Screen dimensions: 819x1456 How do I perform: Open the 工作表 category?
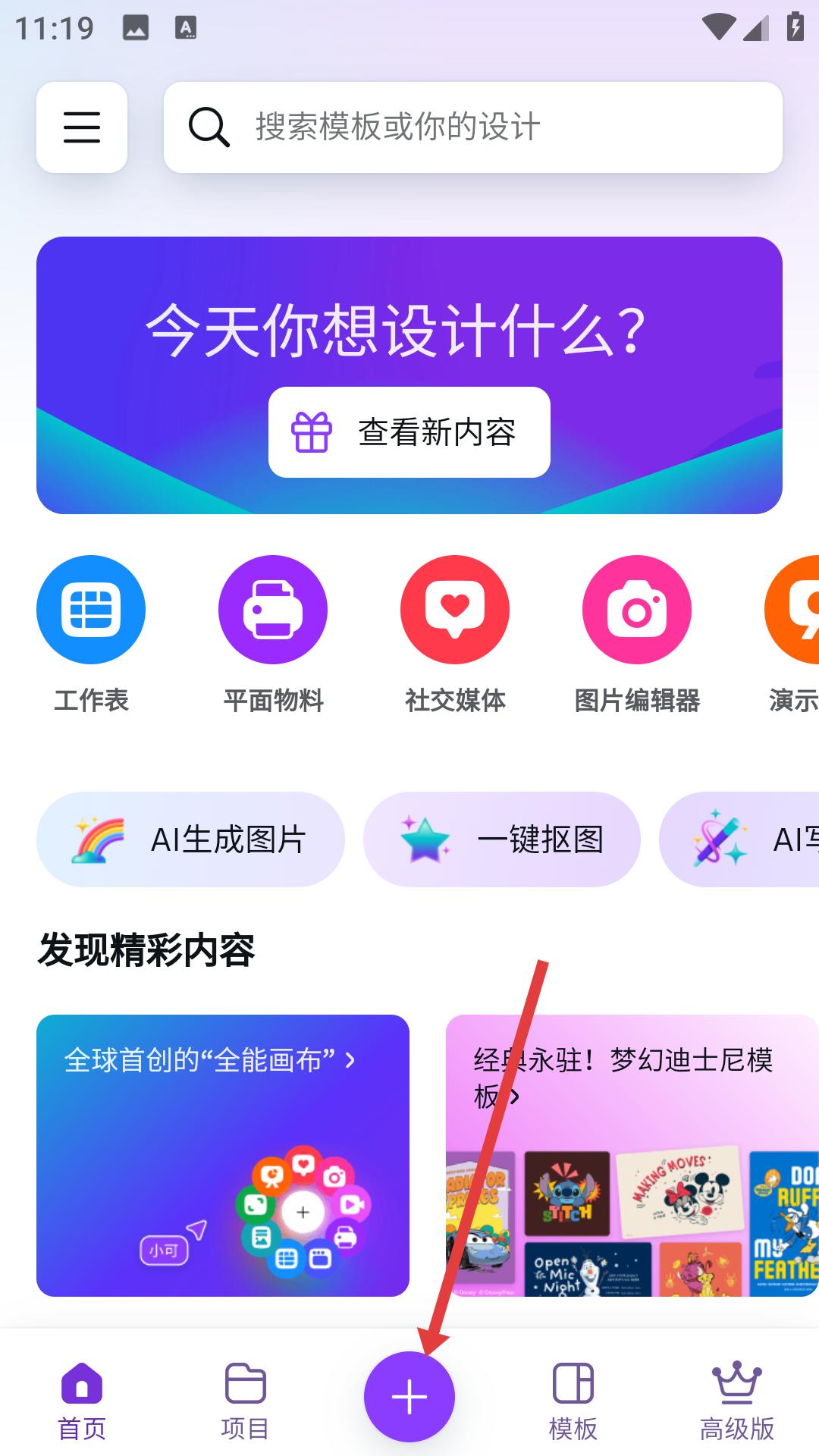(x=91, y=635)
